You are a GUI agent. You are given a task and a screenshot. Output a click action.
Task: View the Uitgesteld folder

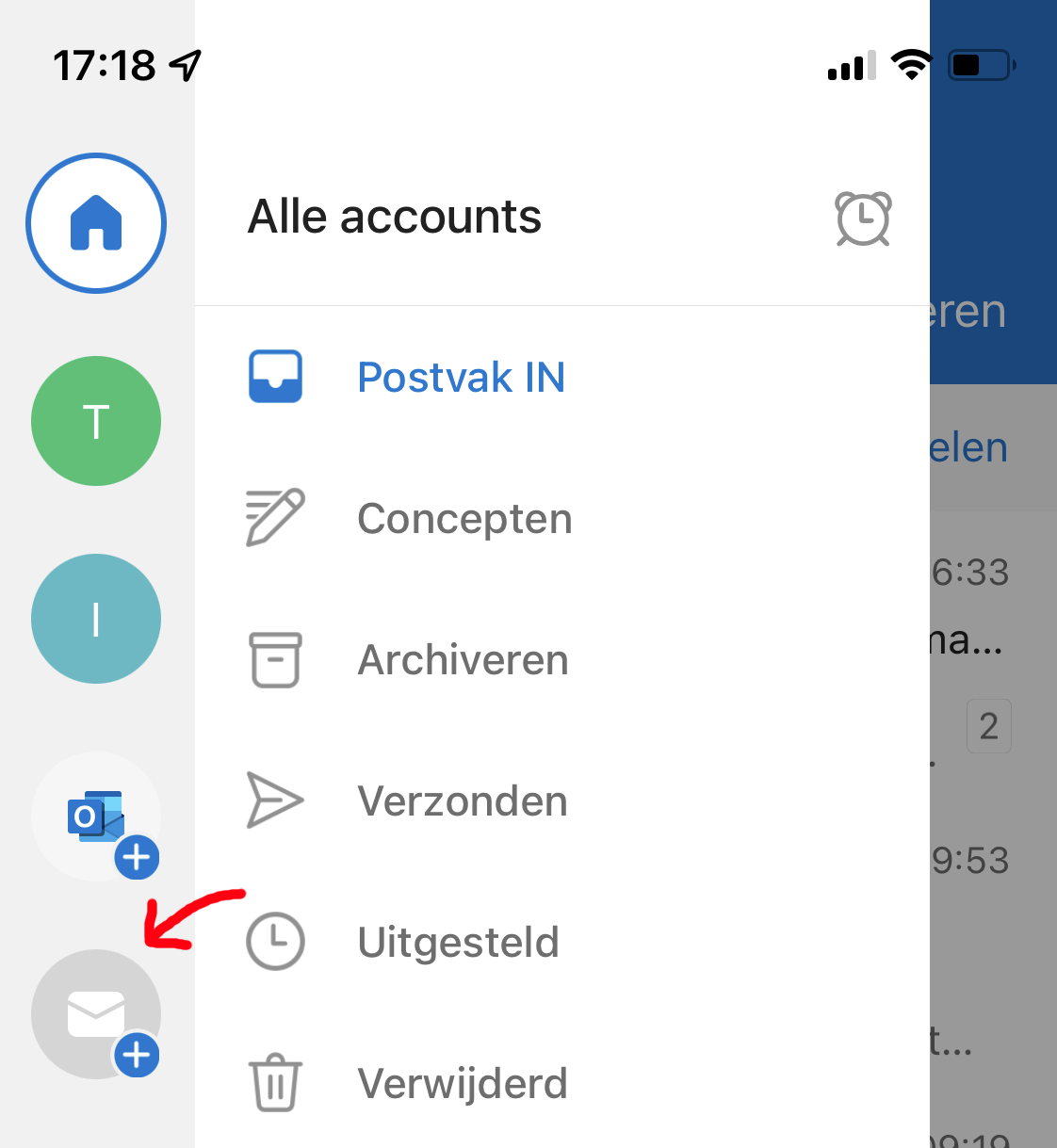click(x=458, y=943)
